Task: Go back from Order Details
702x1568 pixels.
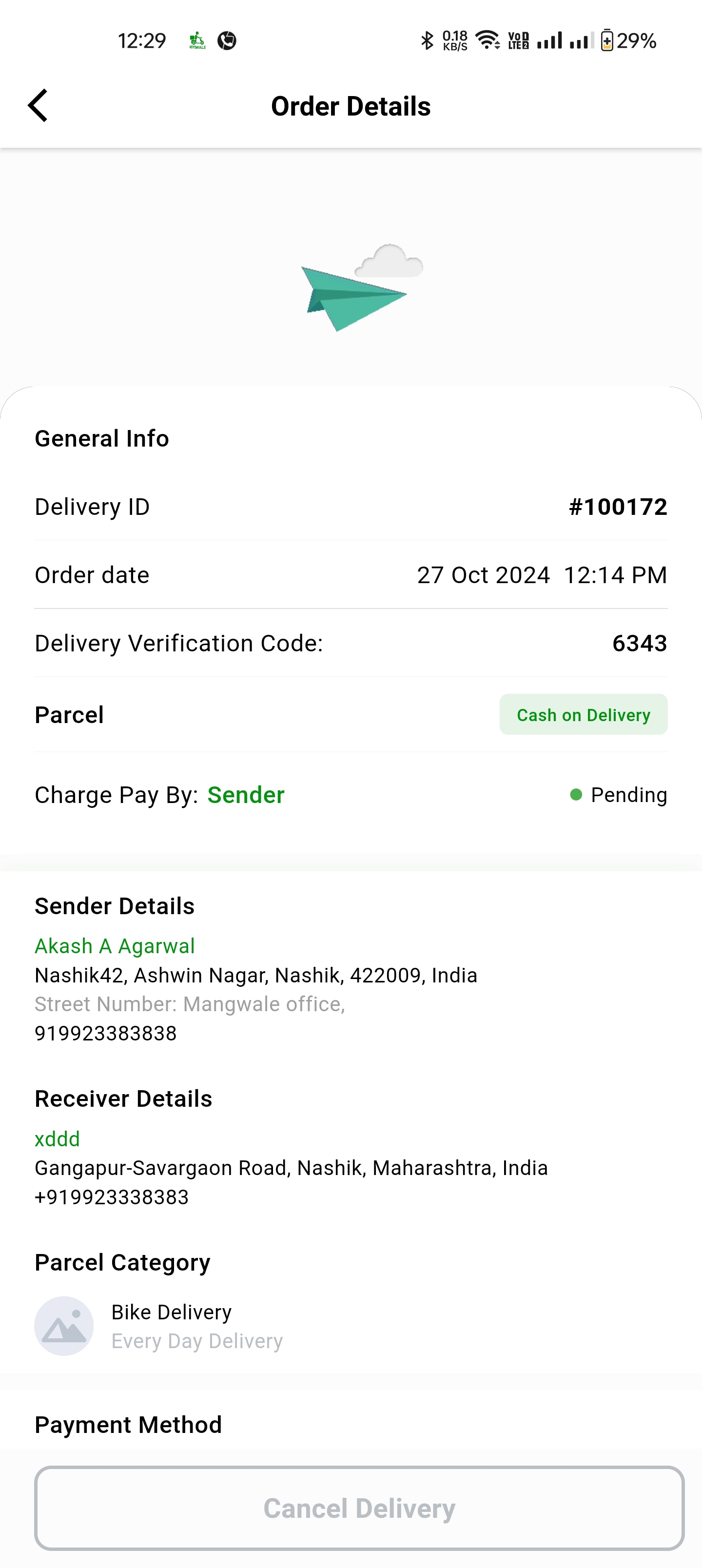Action: (38, 106)
